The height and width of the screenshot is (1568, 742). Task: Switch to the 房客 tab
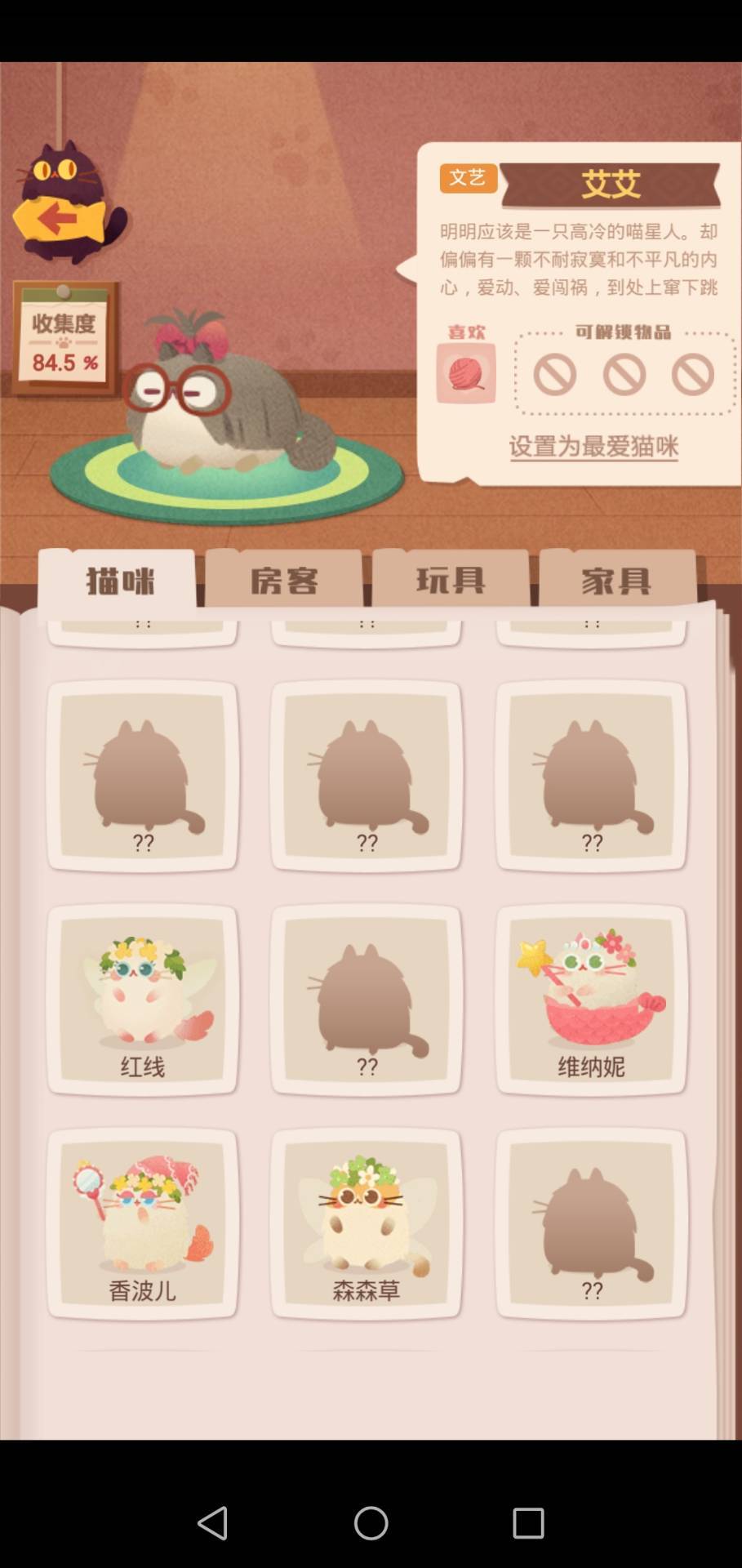[x=286, y=580]
